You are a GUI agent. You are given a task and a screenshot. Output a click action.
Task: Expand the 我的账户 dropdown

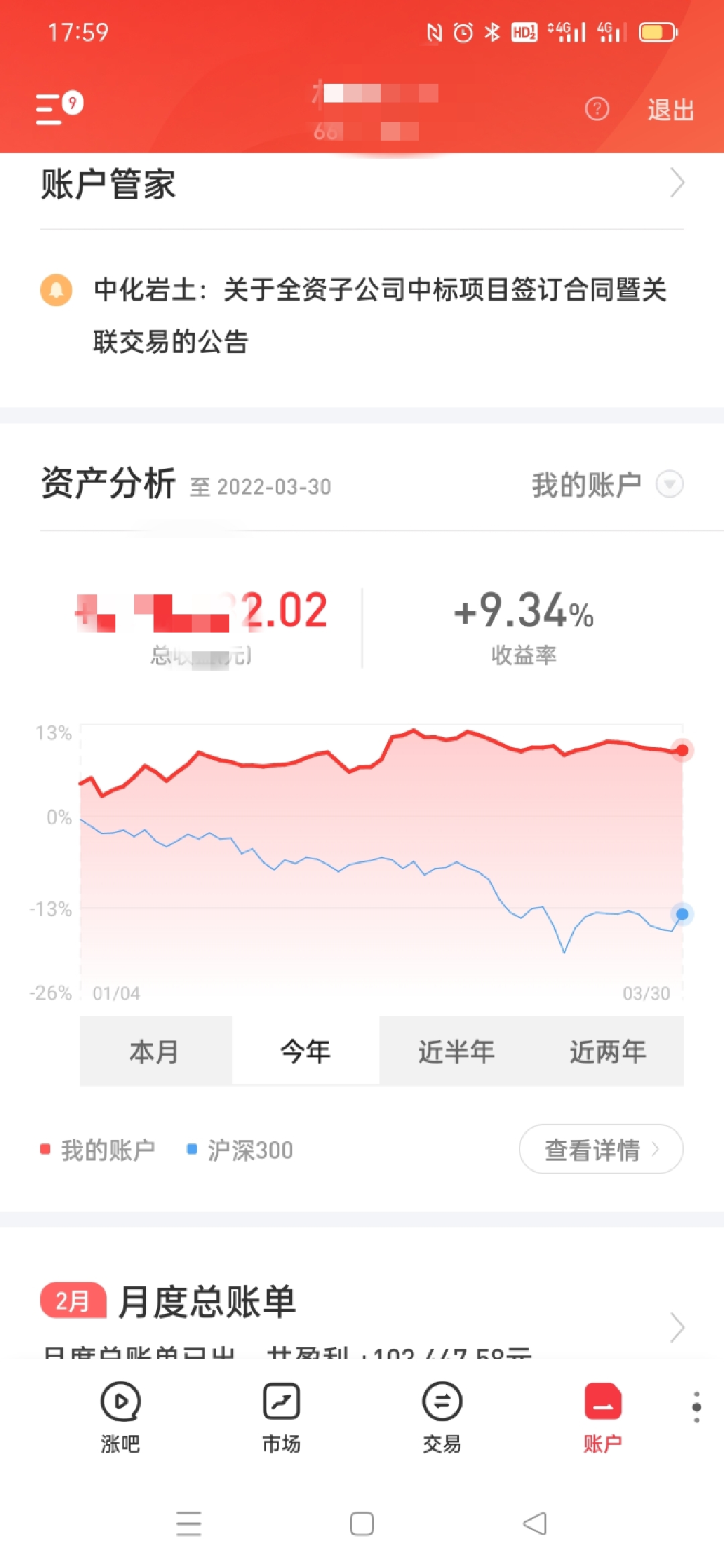click(607, 484)
